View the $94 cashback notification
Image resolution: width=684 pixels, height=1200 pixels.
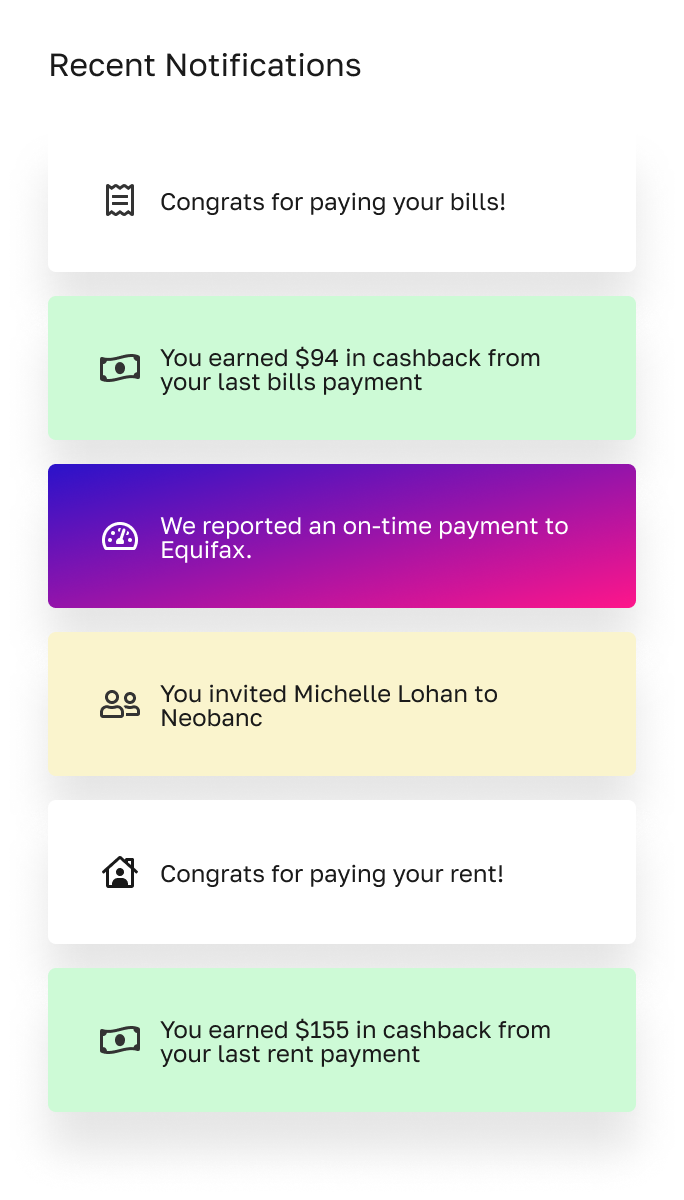click(x=341, y=369)
